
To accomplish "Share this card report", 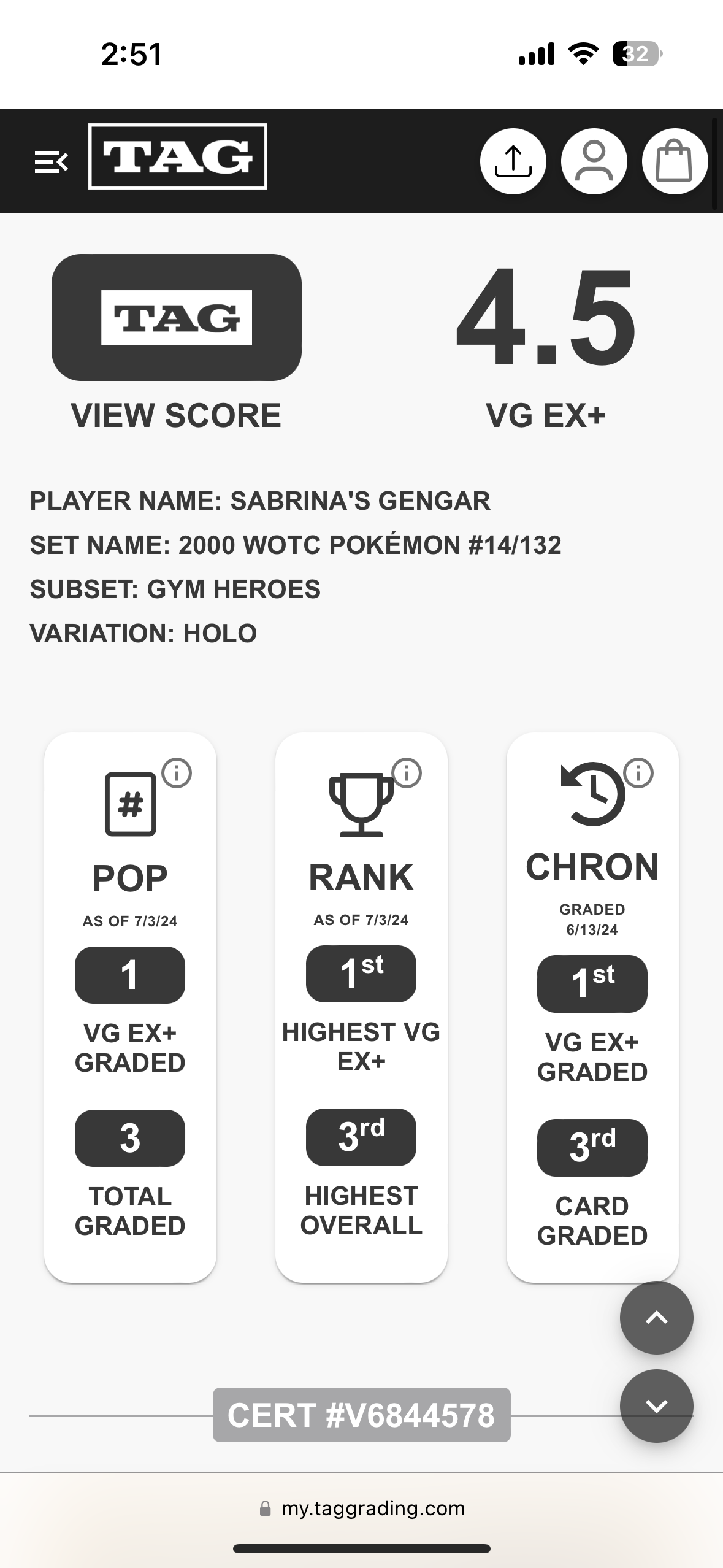I will (513, 161).
